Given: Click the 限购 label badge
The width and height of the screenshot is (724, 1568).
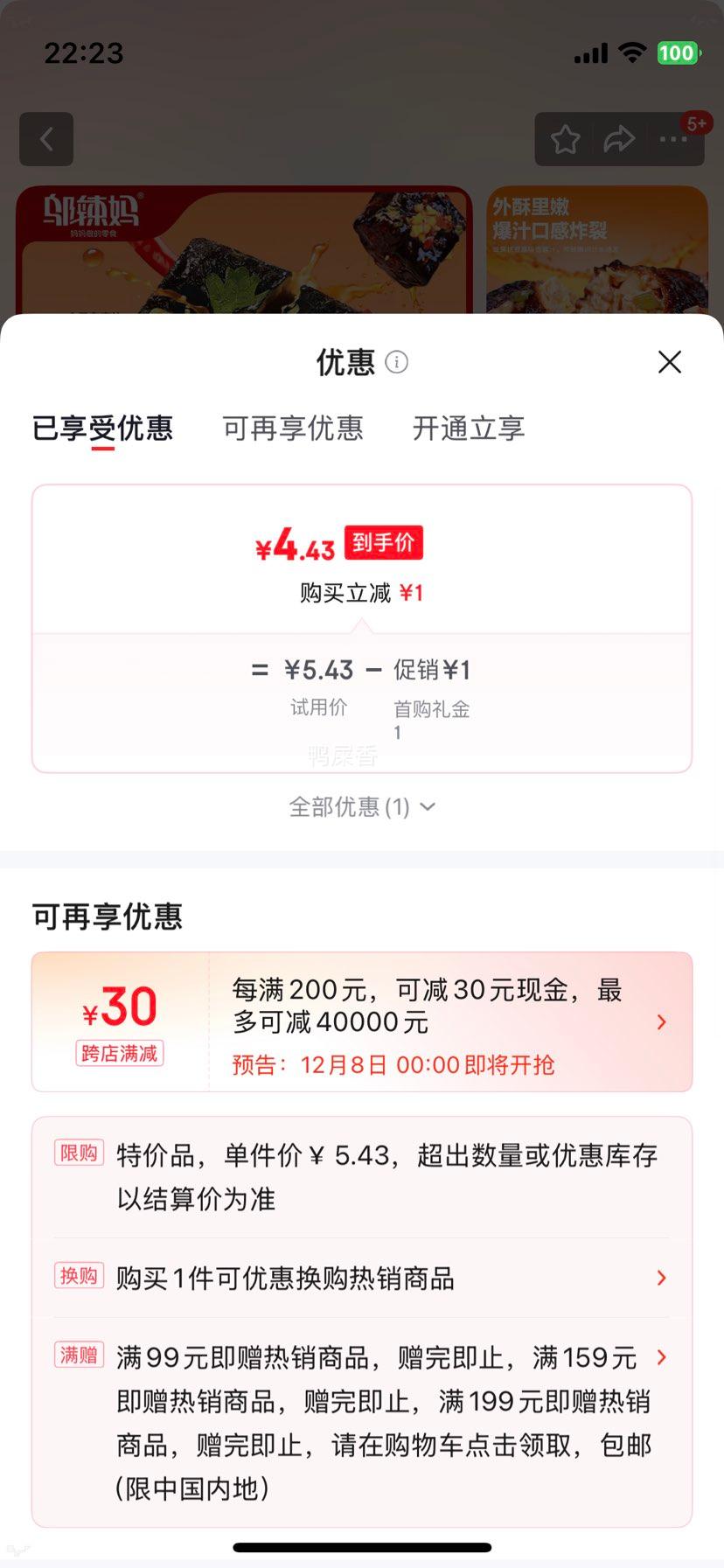Looking at the screenshot, I should coord(79,1154).
